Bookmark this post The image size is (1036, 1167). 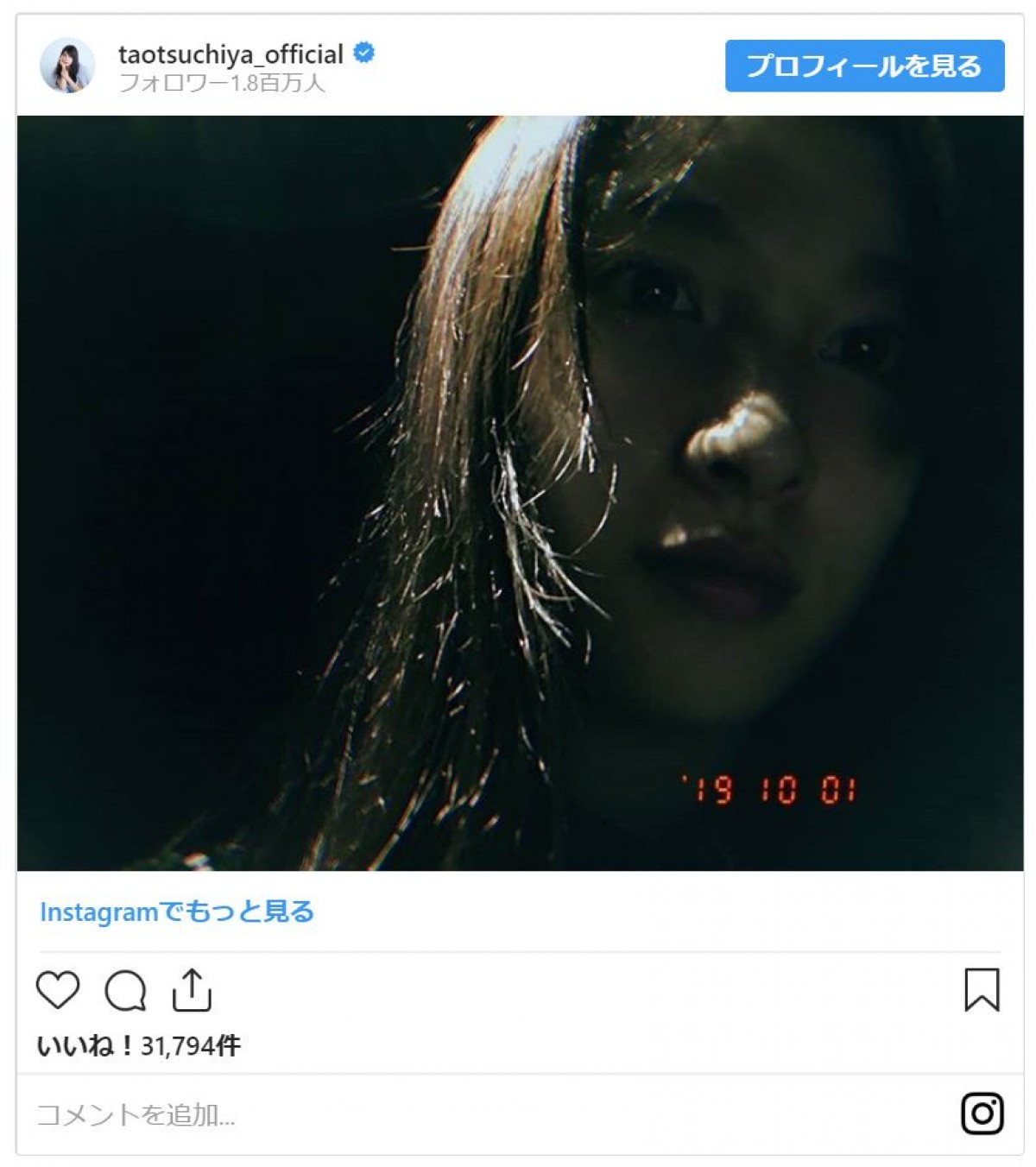pos(982,989)
